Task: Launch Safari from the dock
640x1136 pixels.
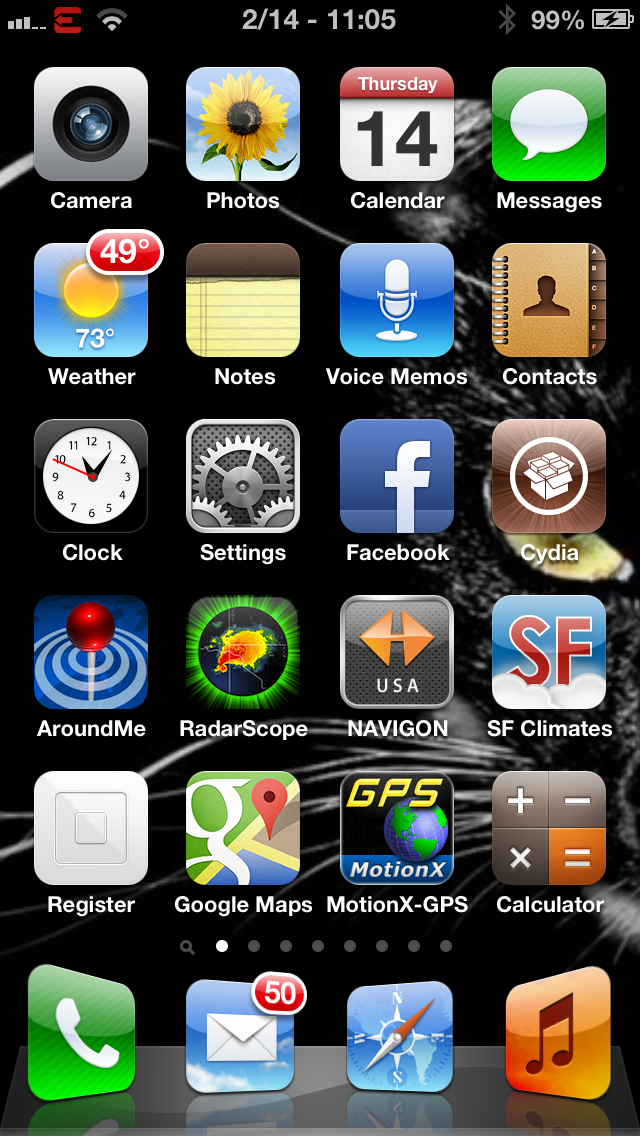Action: pyautogui.click(x=399, y=1035)
